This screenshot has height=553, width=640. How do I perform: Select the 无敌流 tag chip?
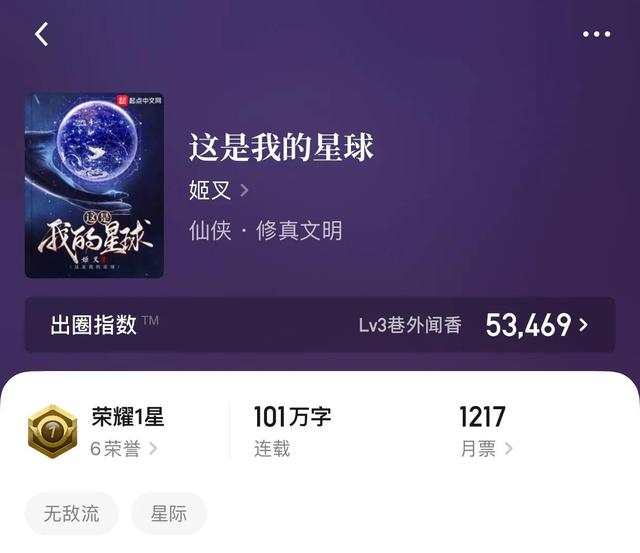click(71, 513)
